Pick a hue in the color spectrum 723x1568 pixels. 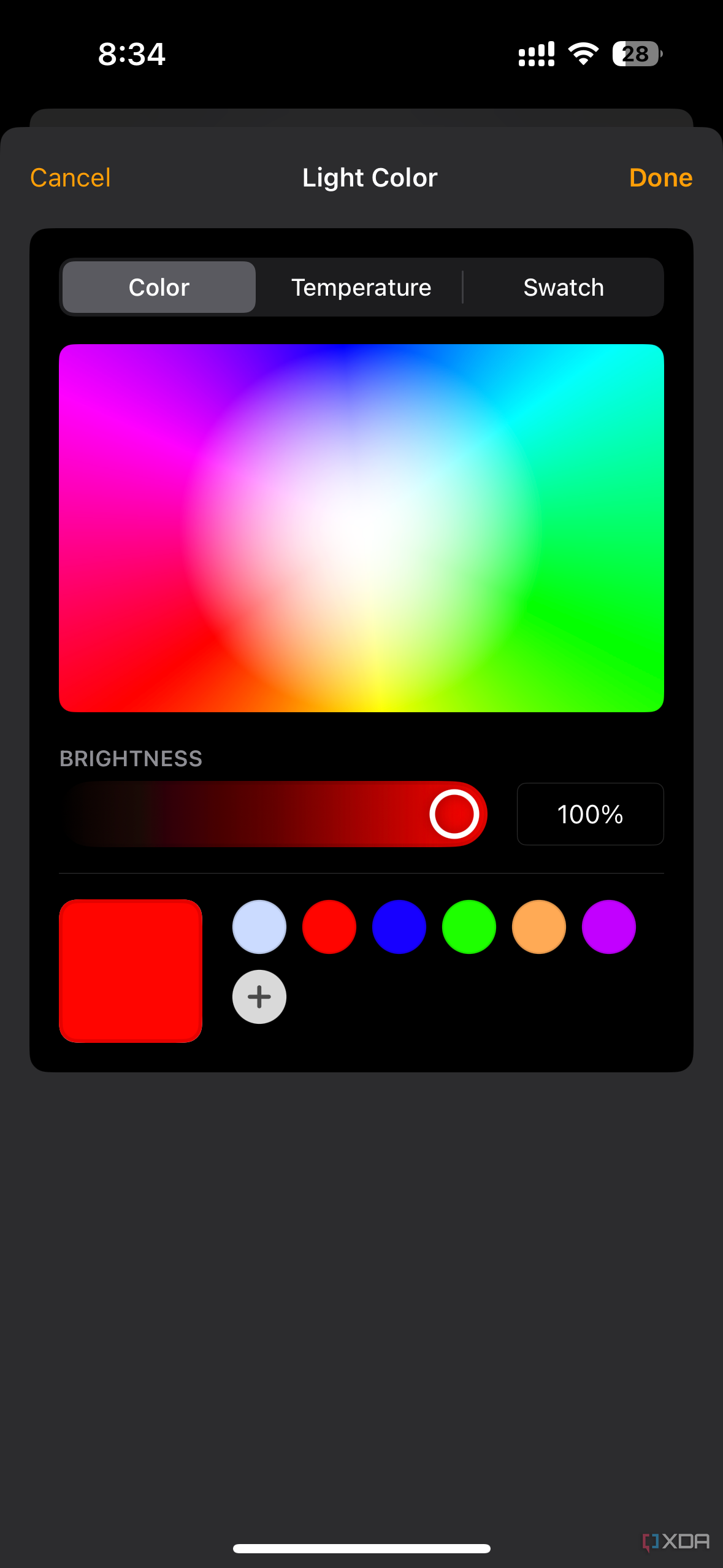(x=361, y=528)
